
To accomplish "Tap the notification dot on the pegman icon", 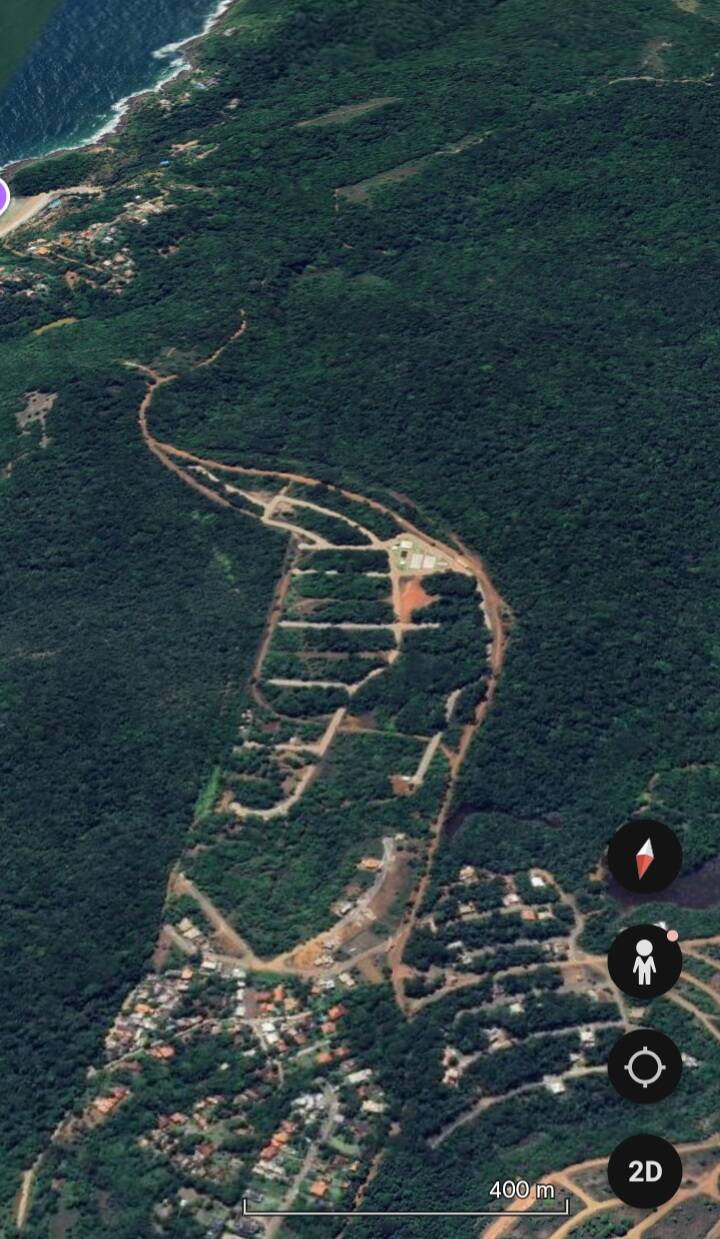I will [x=674, y=935].
